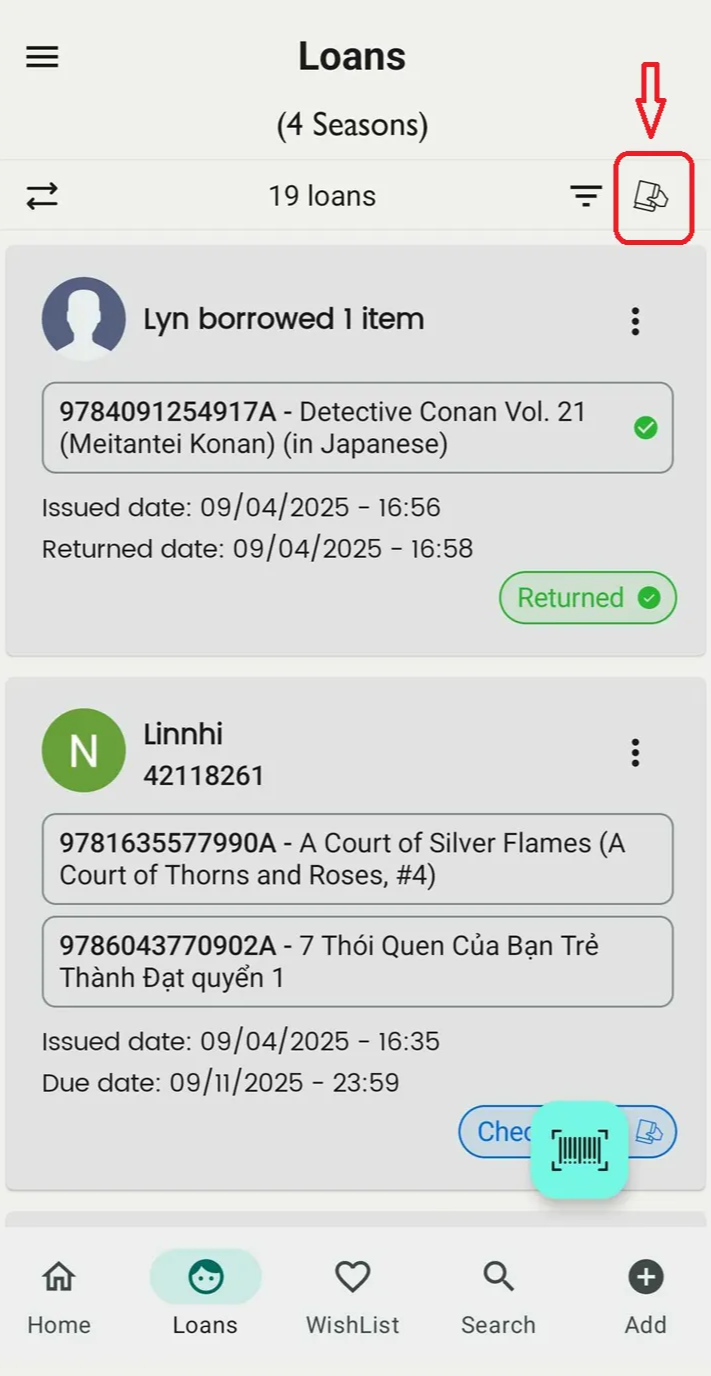Screen dimensions: 711x1376
Task: Open the 7 Thói Quen Của Bạn Trẻ item
Action: point(357,961)
